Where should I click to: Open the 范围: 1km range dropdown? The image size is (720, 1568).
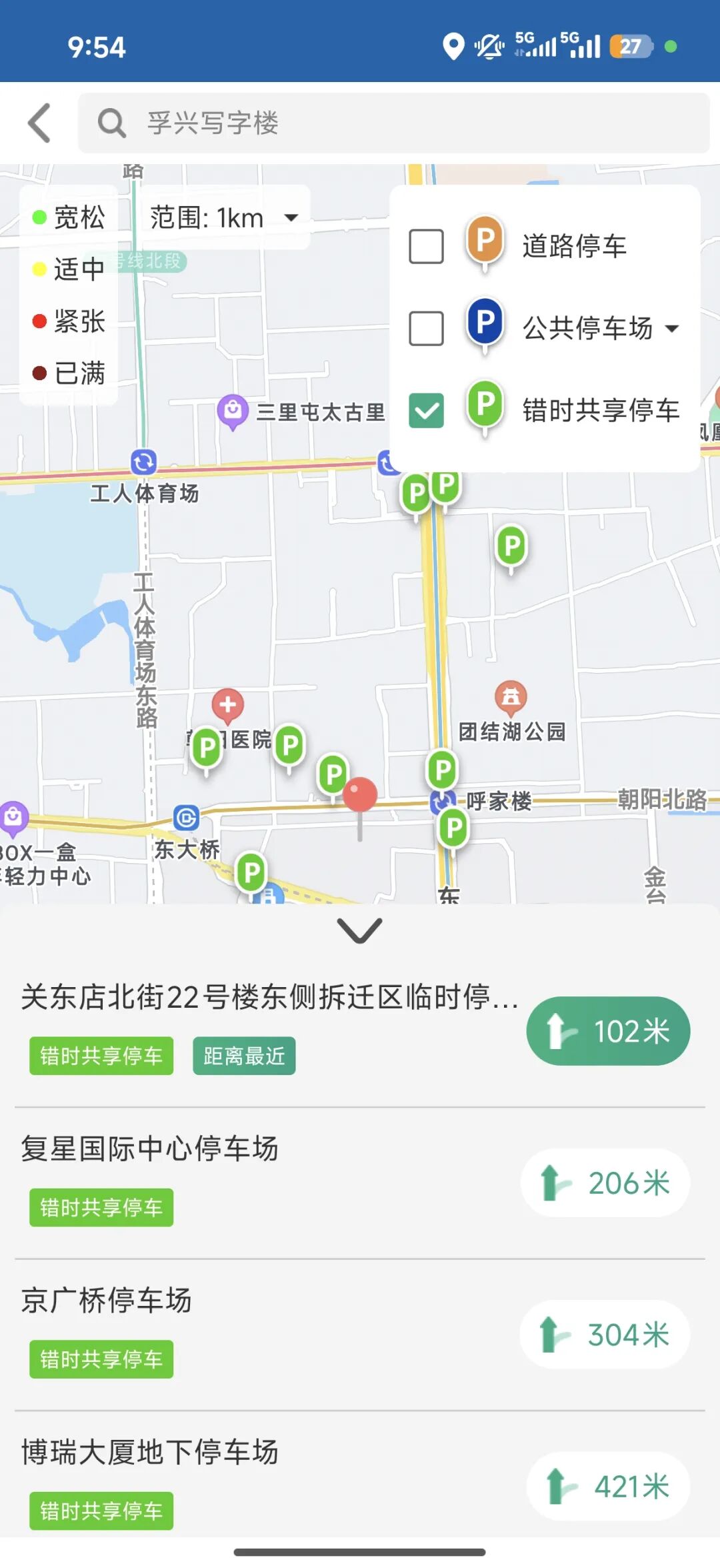(x=223, y=218)
